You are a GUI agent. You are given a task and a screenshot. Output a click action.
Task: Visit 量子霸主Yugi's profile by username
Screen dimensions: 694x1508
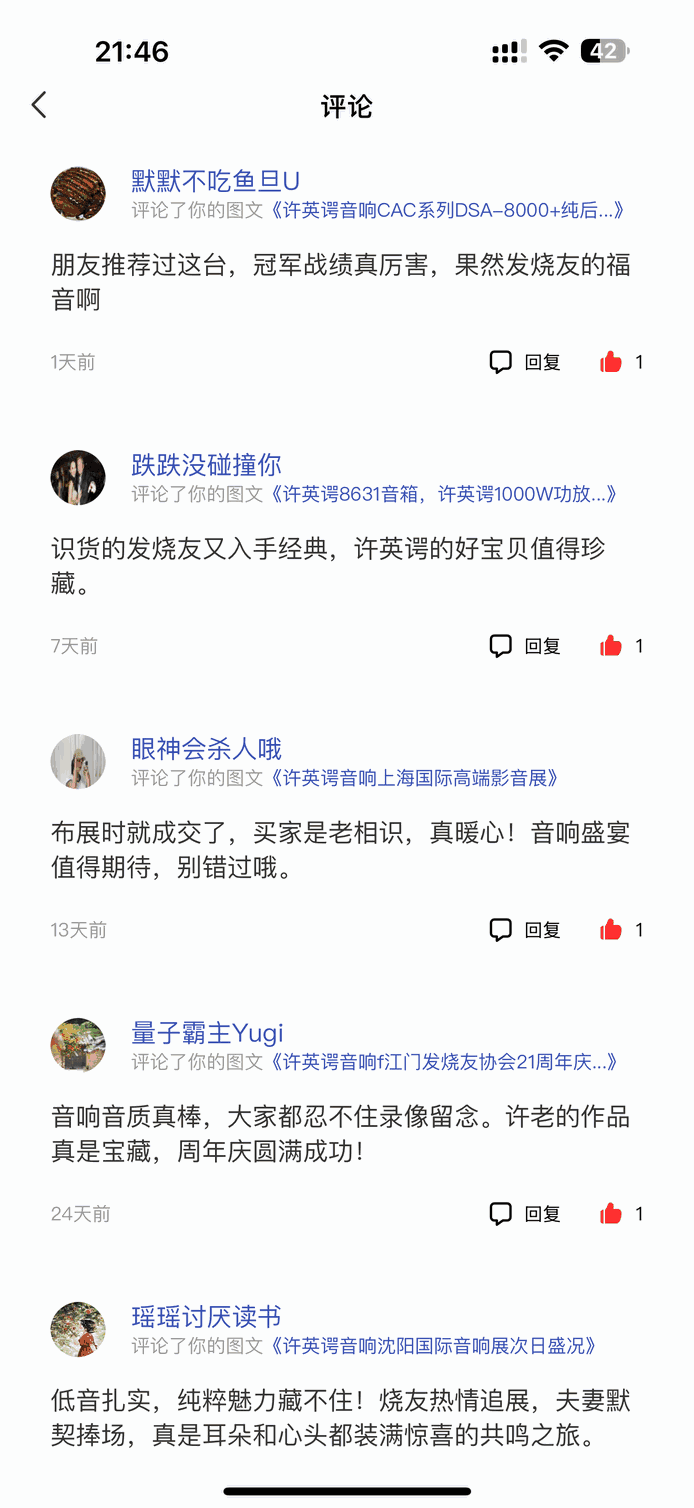207,1033
